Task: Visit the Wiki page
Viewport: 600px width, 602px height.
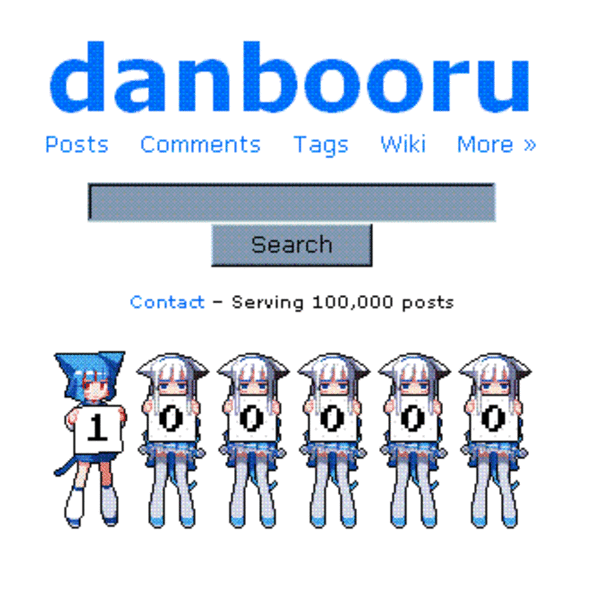Action: click(x=402, y=144)
